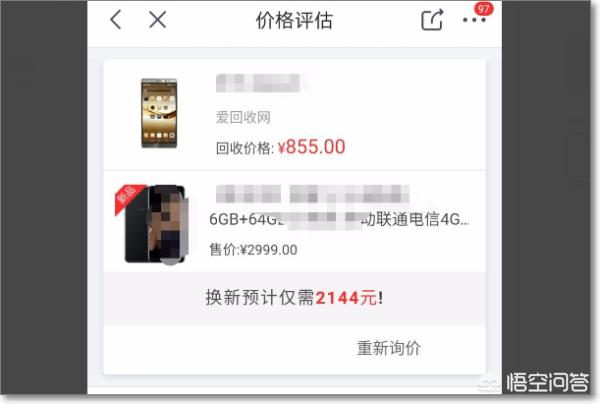Go back with the arrow icon
600x404 pixels.
[116, 20]
